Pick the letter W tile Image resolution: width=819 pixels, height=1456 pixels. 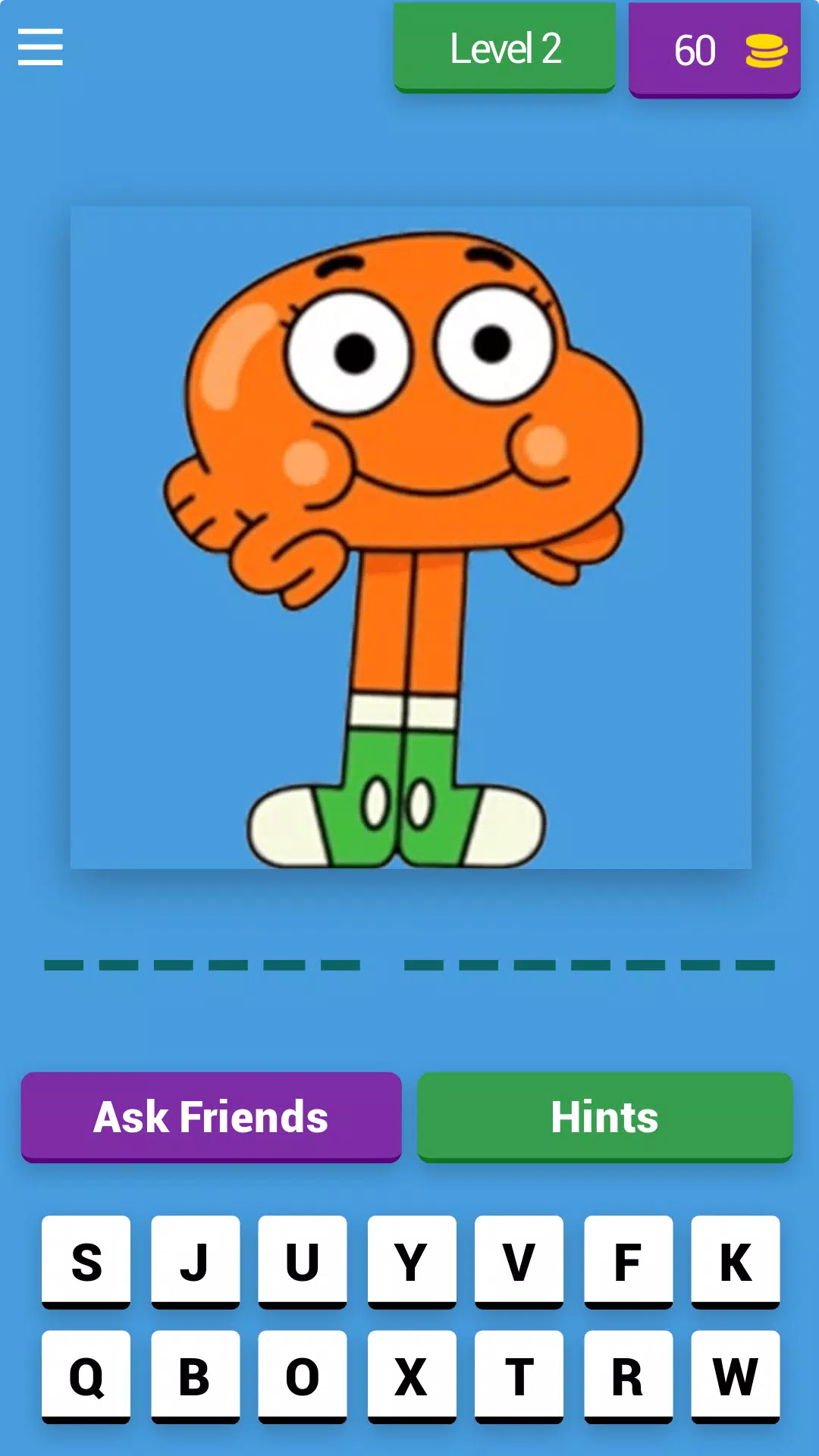point(735,1376)
